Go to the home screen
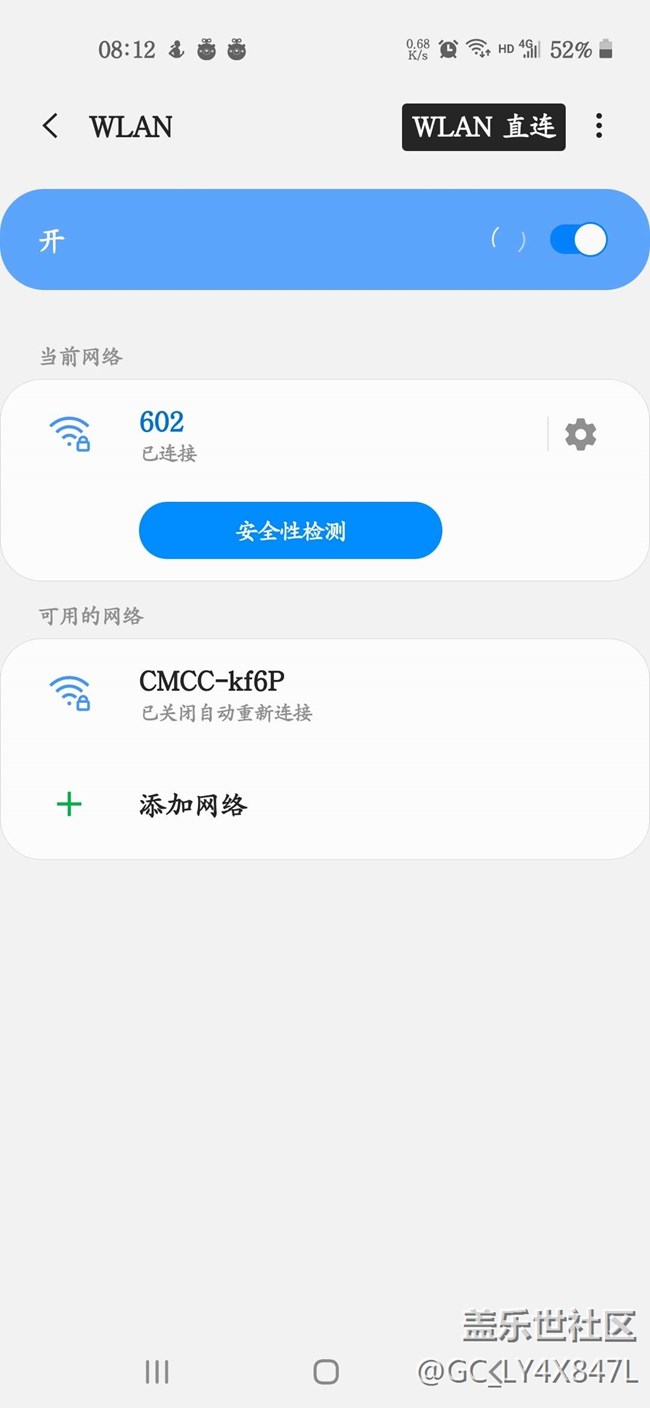The image size is (650, 1408). pyautogui.click(x=326, y=1371)
